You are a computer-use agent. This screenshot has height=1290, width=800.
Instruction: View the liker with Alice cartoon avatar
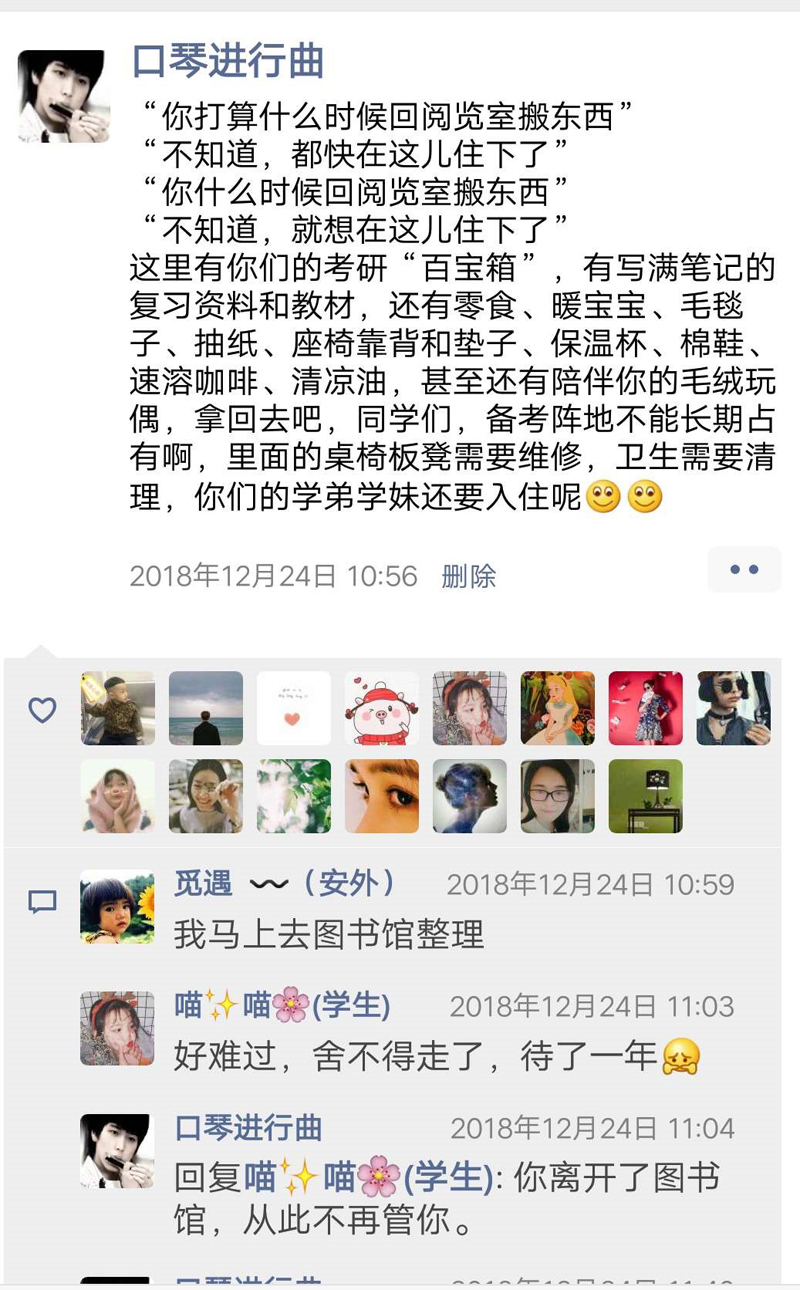(x=558, y=708)
